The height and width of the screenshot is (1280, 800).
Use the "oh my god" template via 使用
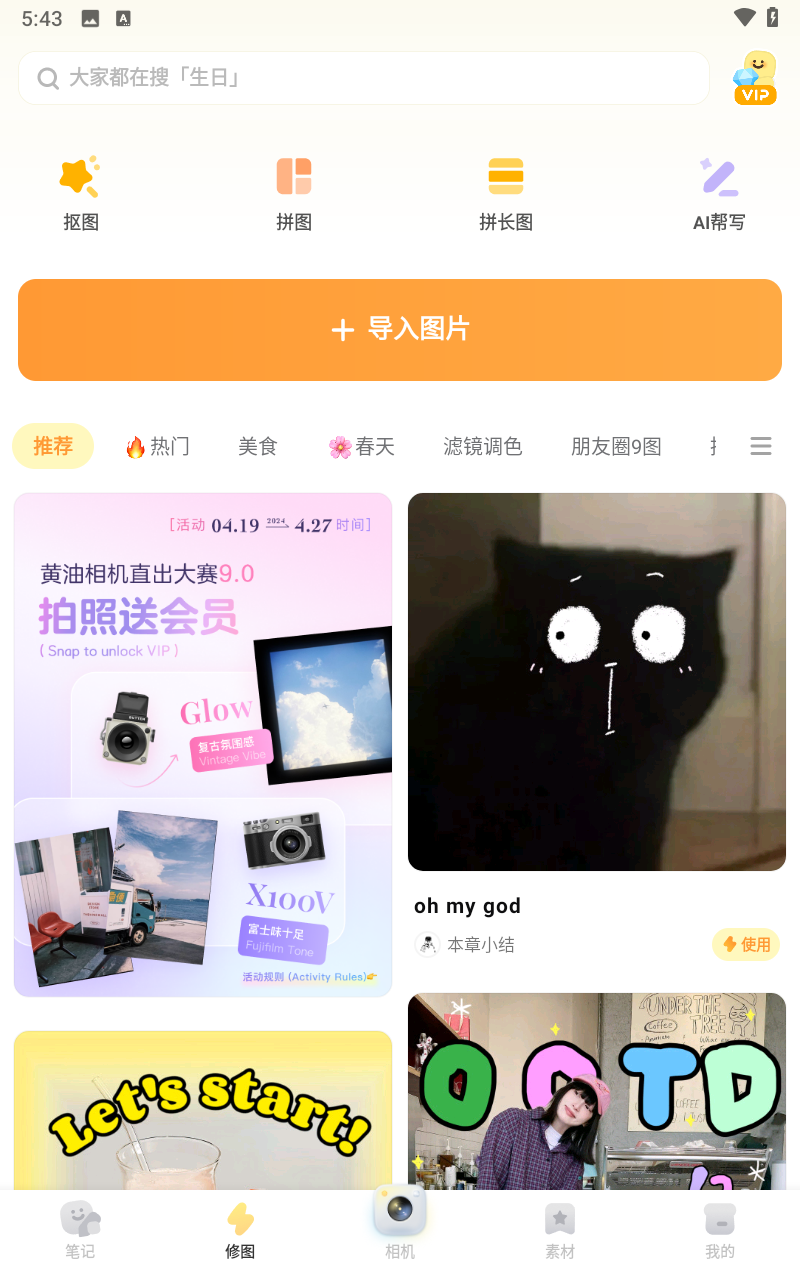pos(746,944)
